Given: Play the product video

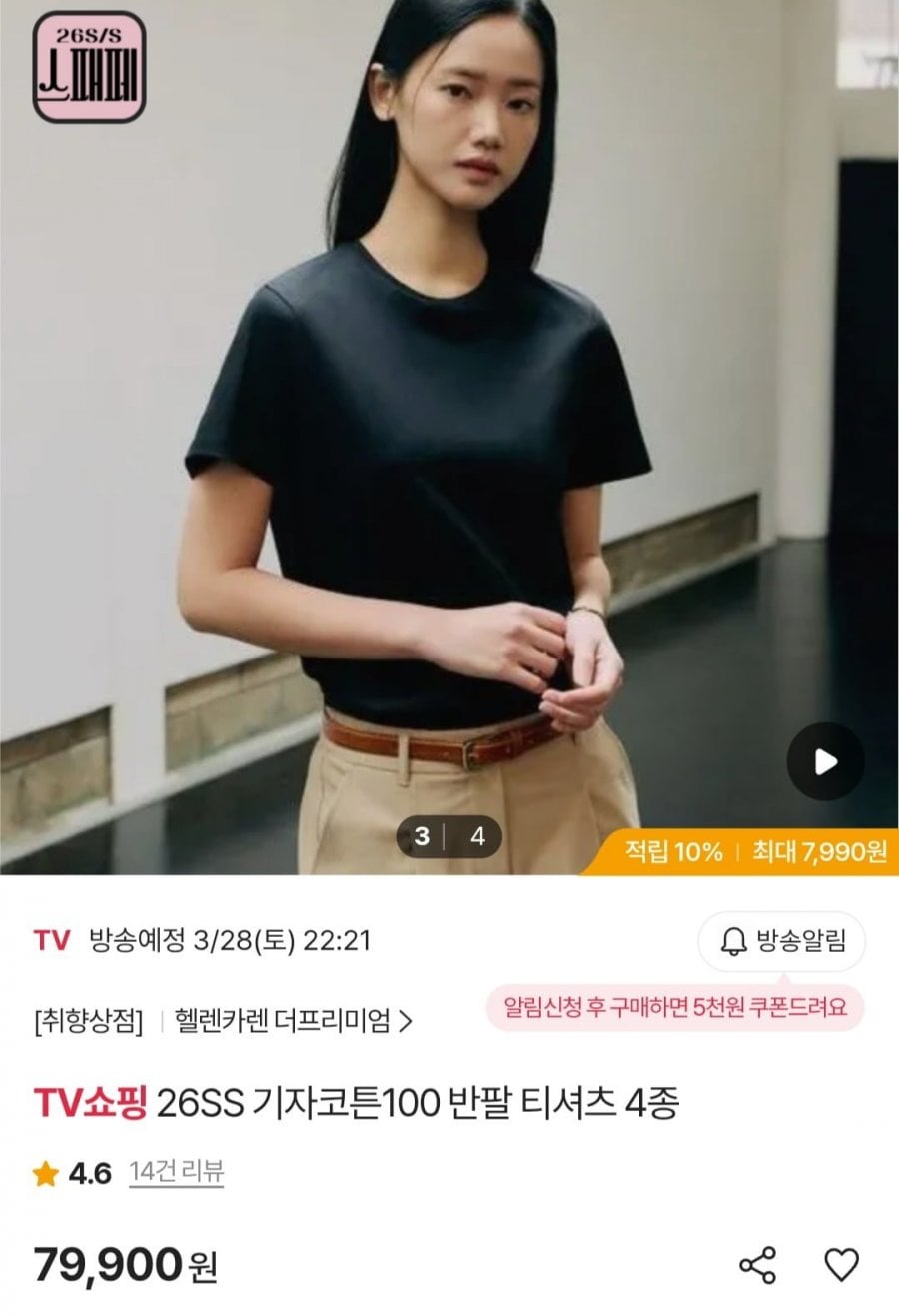Looking at the screenshot, I should pyautogui.click(x=825, y=762).
